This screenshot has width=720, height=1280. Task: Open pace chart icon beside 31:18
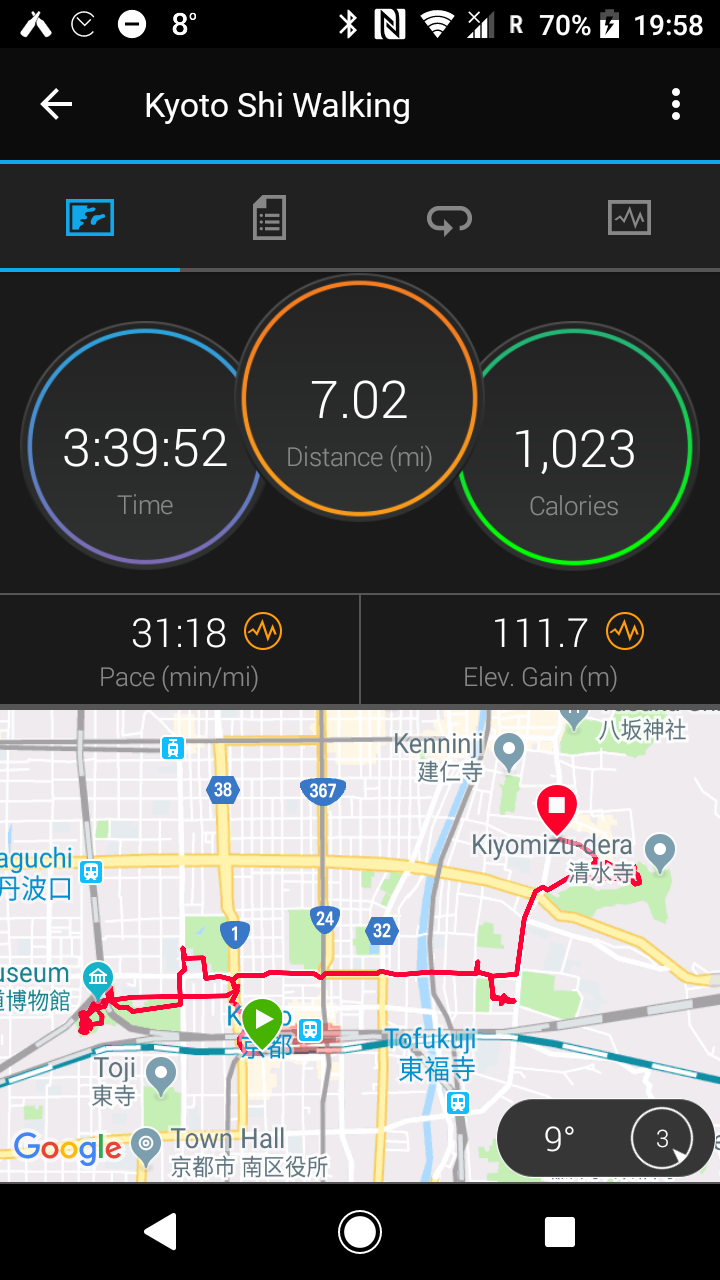click(264, 631)
